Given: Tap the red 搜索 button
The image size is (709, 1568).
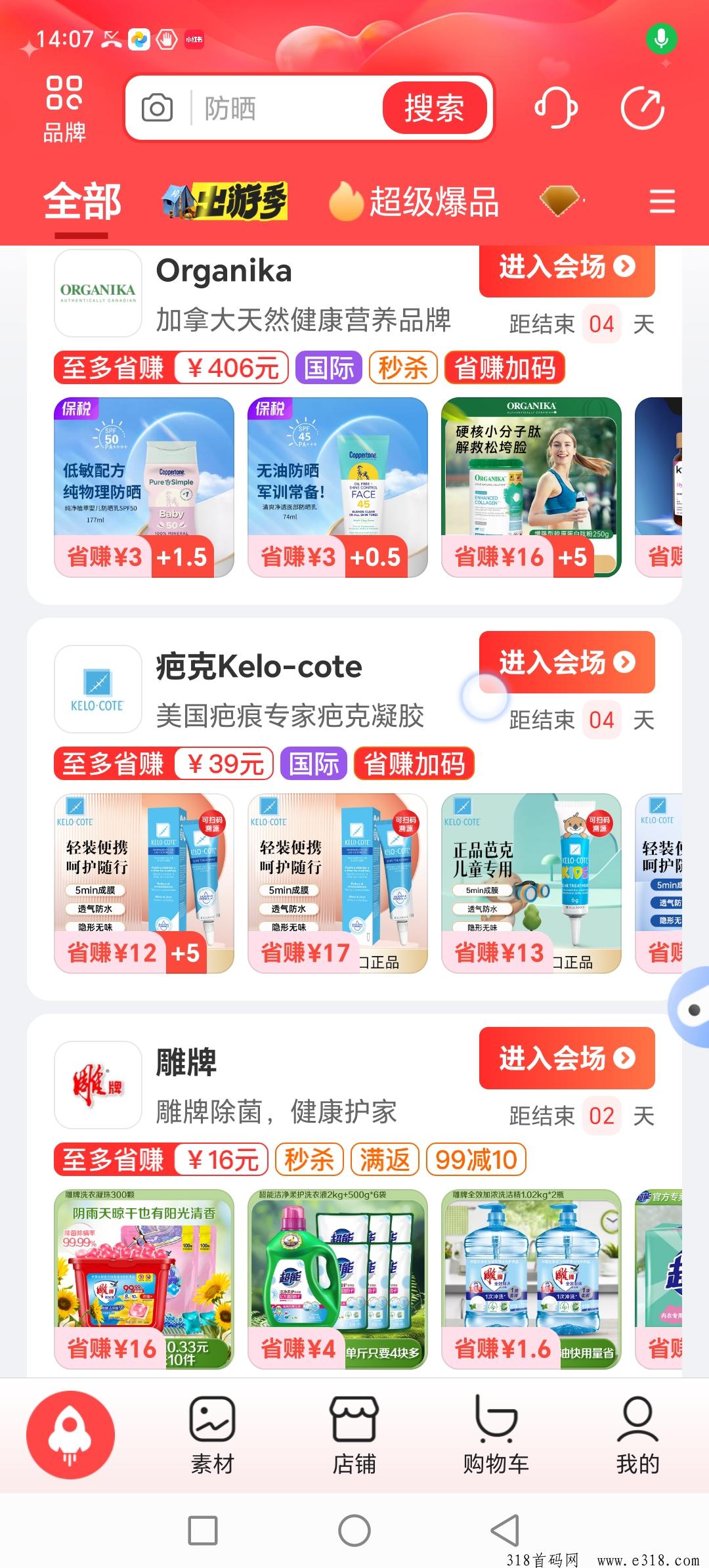Looking at the screenshot, I should (434, 108).
